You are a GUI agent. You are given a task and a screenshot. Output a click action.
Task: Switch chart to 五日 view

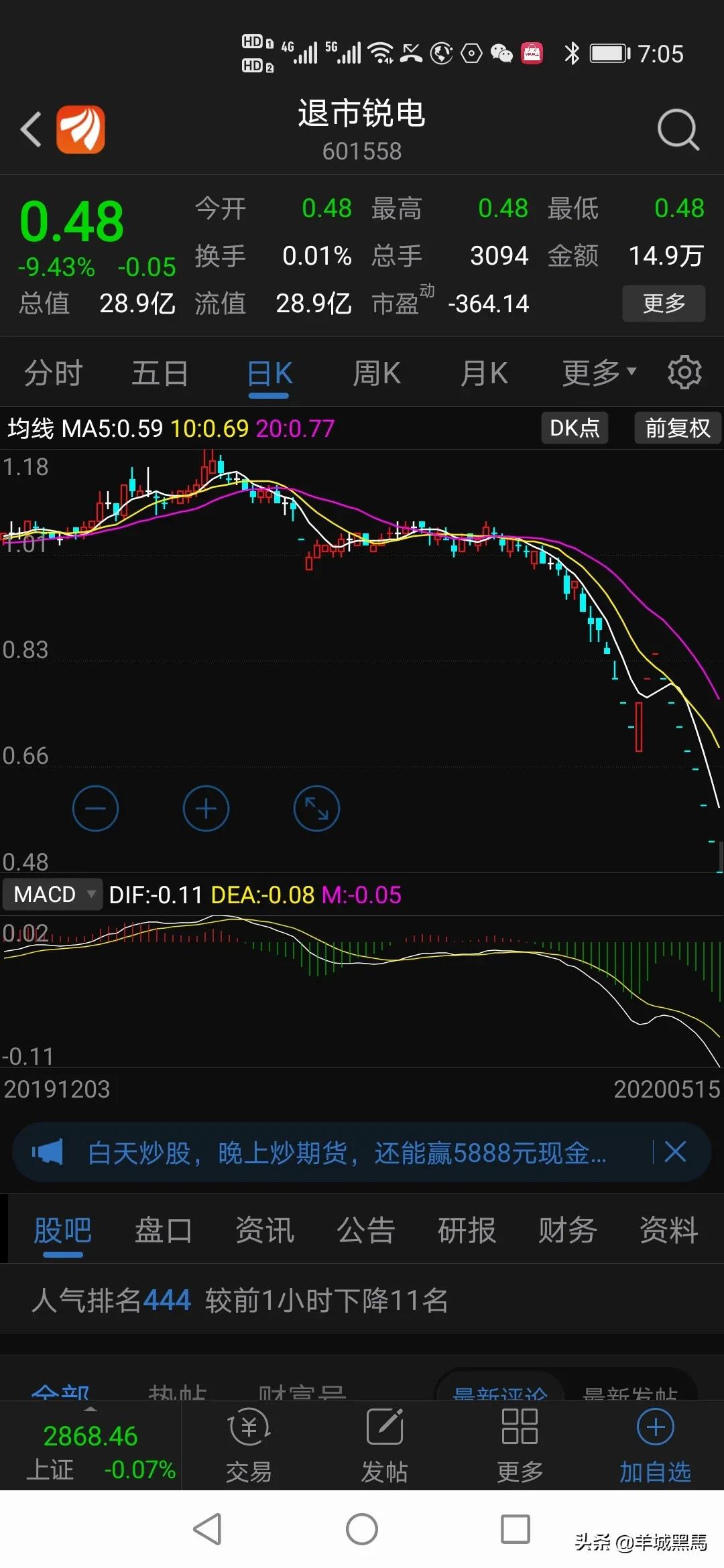click(x=160, y=373)
